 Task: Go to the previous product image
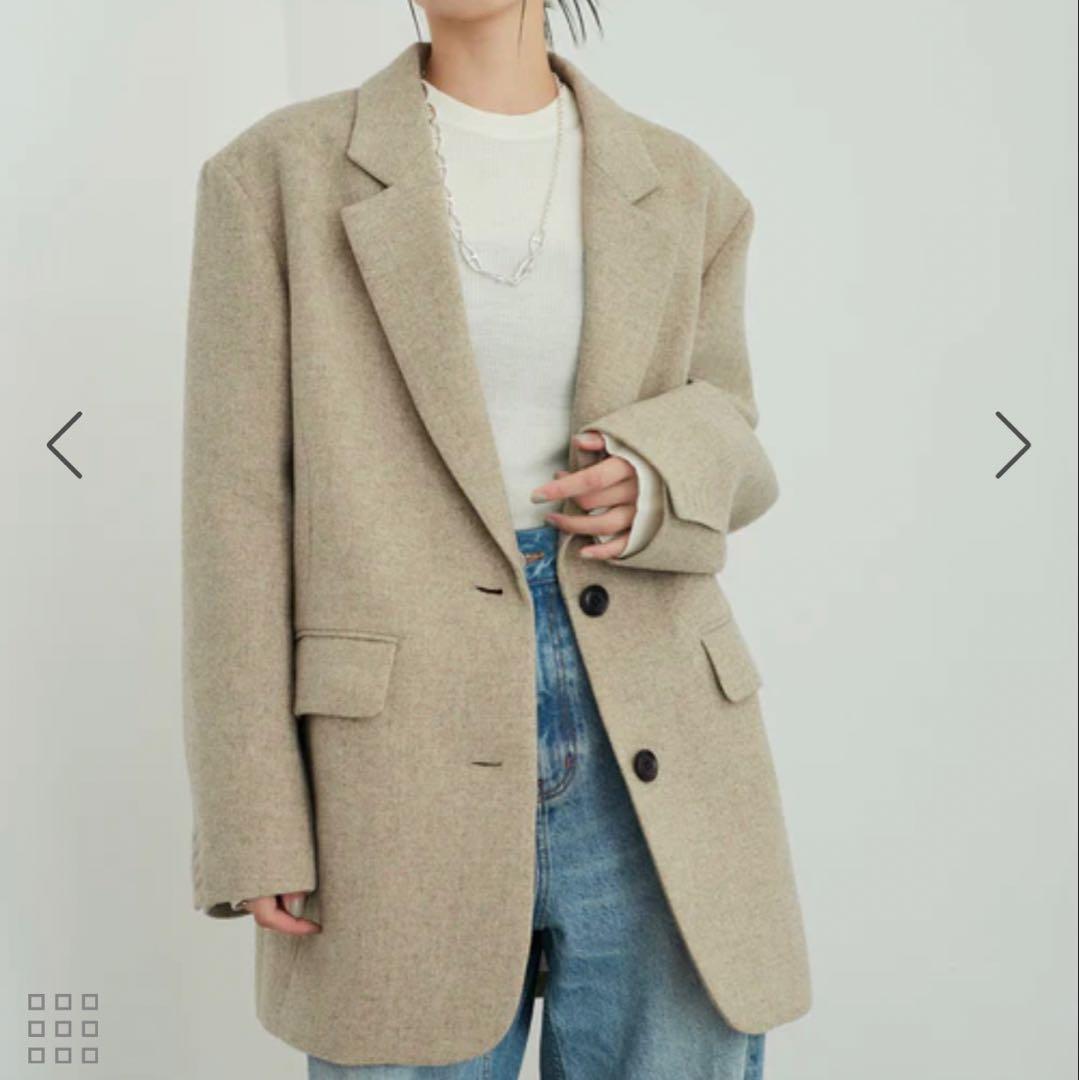(65, 445)
